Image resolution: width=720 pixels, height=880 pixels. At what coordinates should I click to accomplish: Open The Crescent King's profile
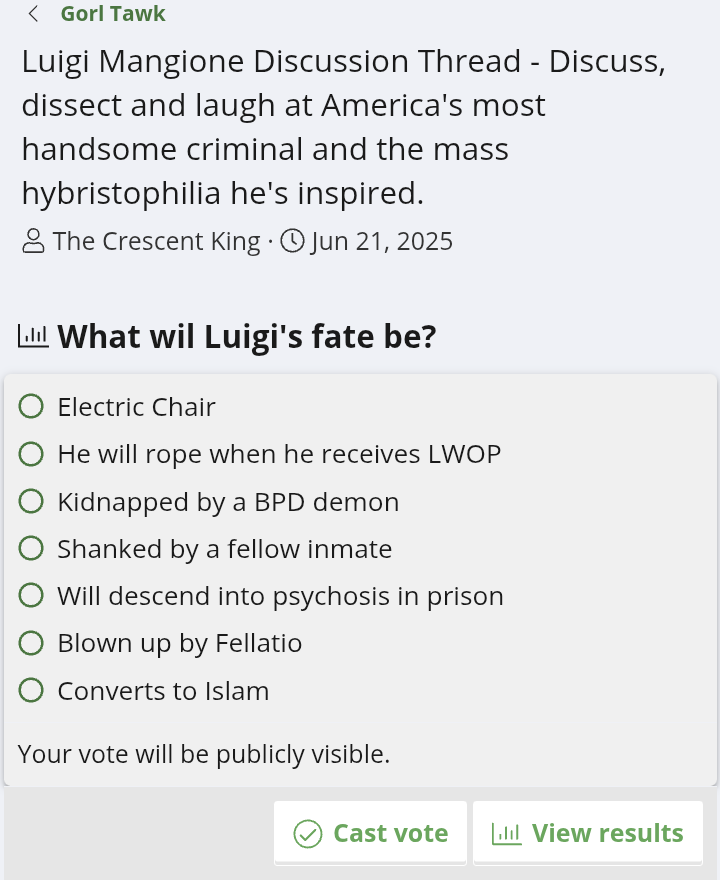point(156,241)
